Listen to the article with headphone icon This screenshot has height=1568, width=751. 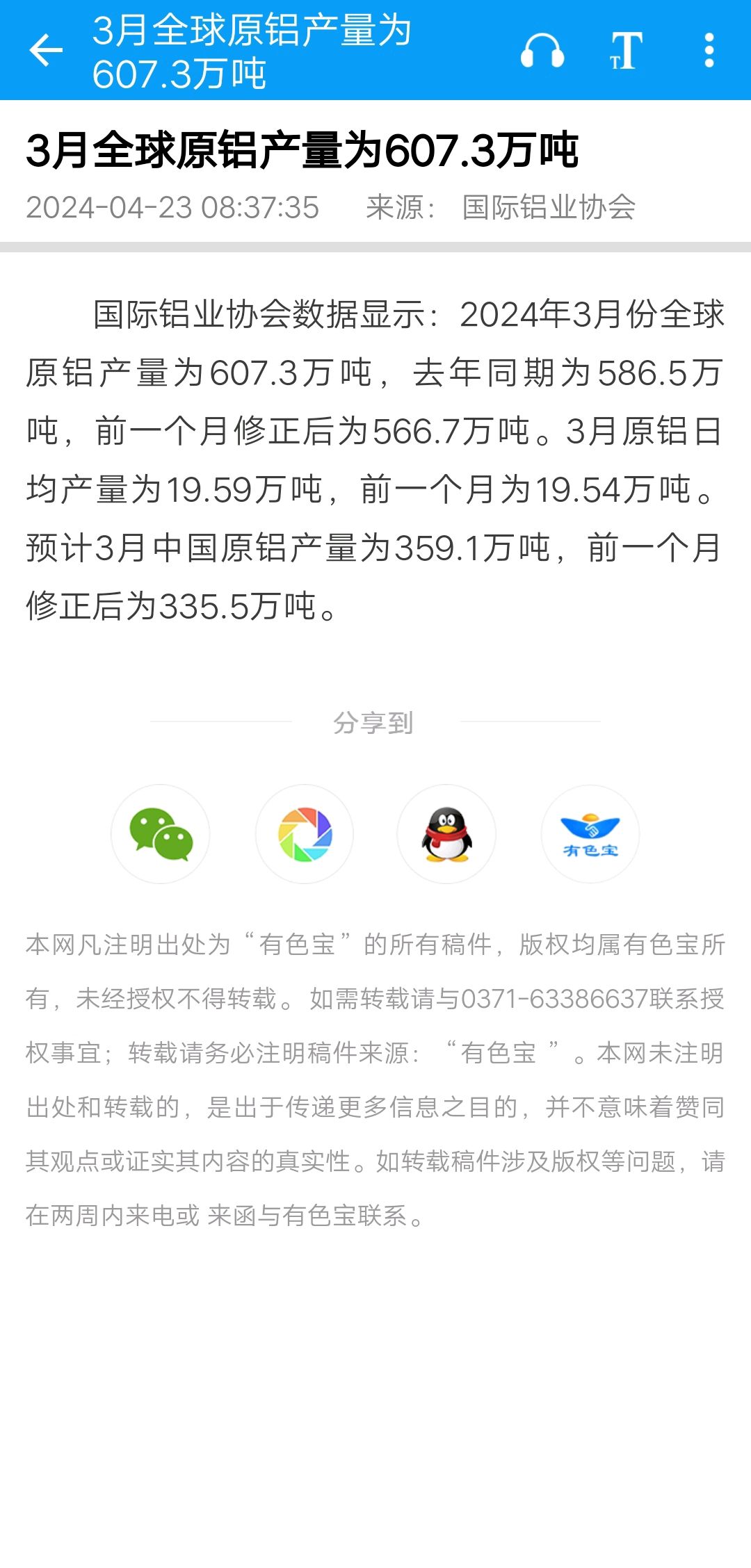pyautogui.click(x=542, y=51)
